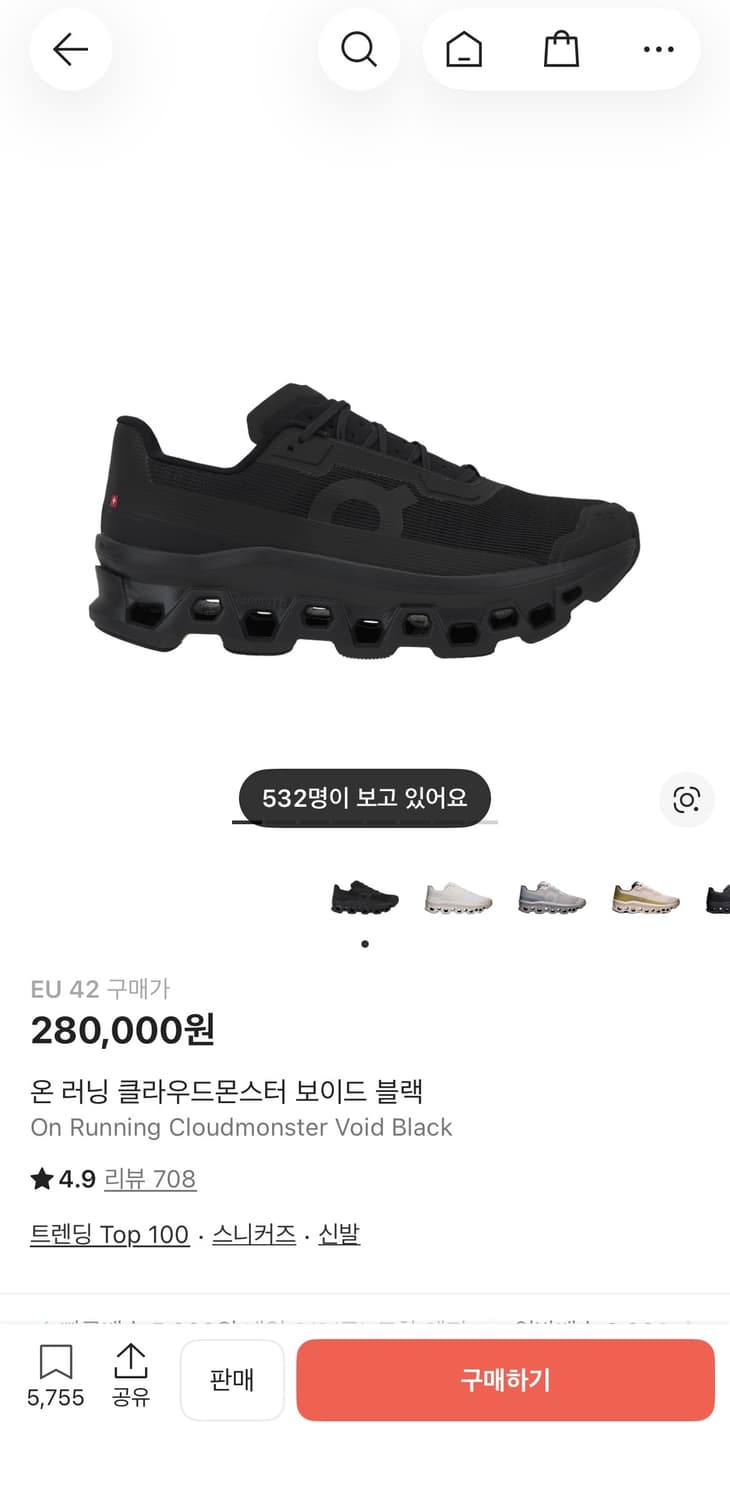Navigate back with the arrow icon

pyautogui.click(x=70, y=49)
